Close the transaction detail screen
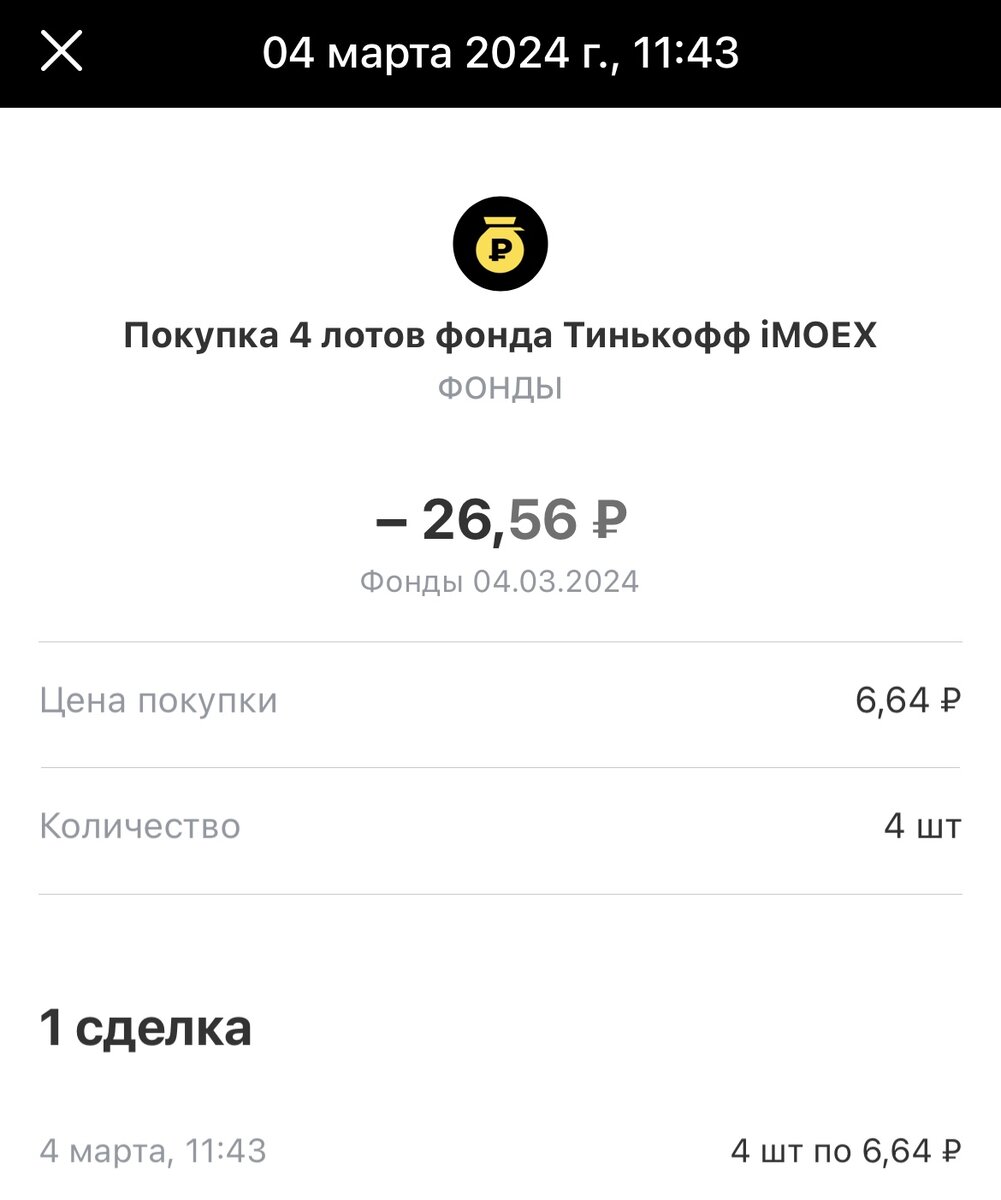Image resolution: width=1001 pixels, height=1200 pixels. click(63, 52)
